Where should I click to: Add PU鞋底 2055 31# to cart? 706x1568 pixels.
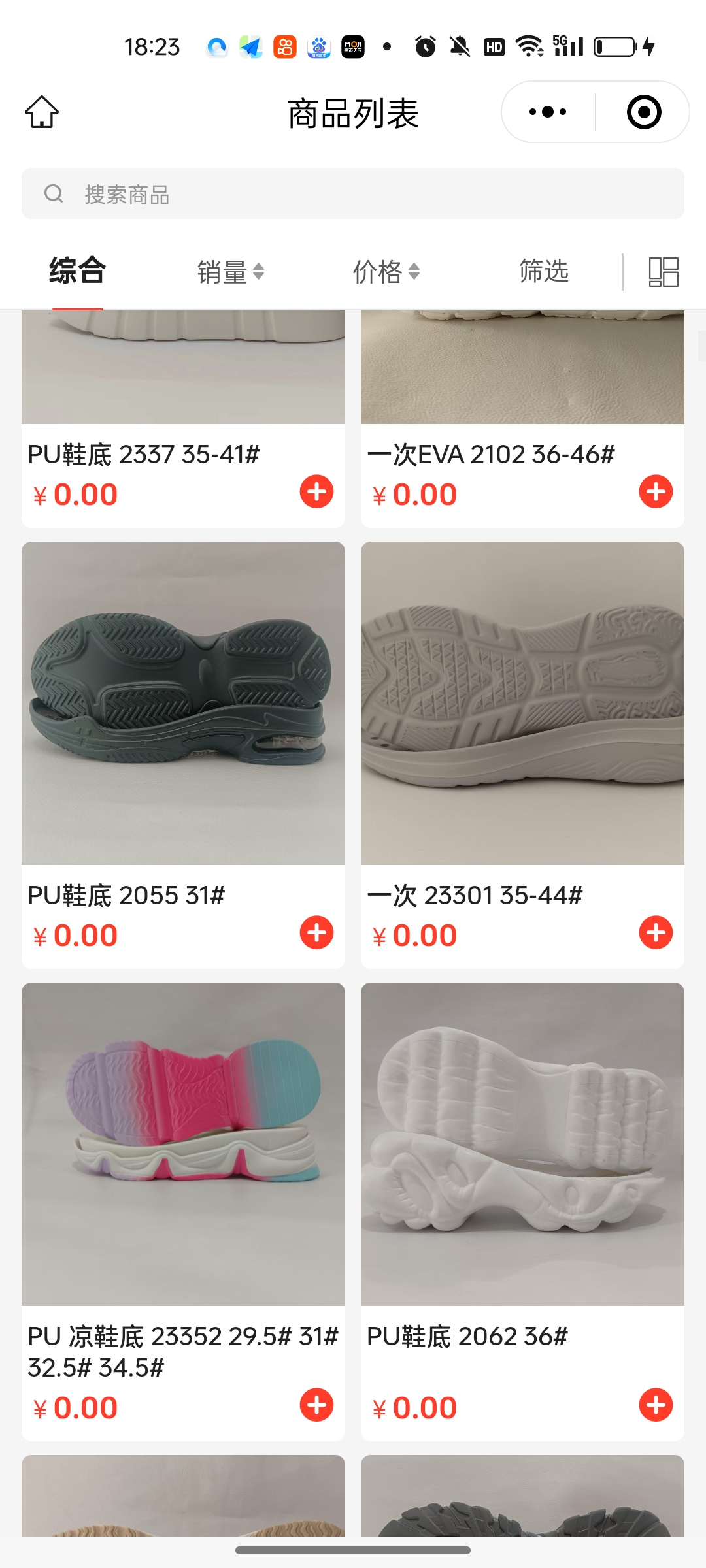point(316,933)
